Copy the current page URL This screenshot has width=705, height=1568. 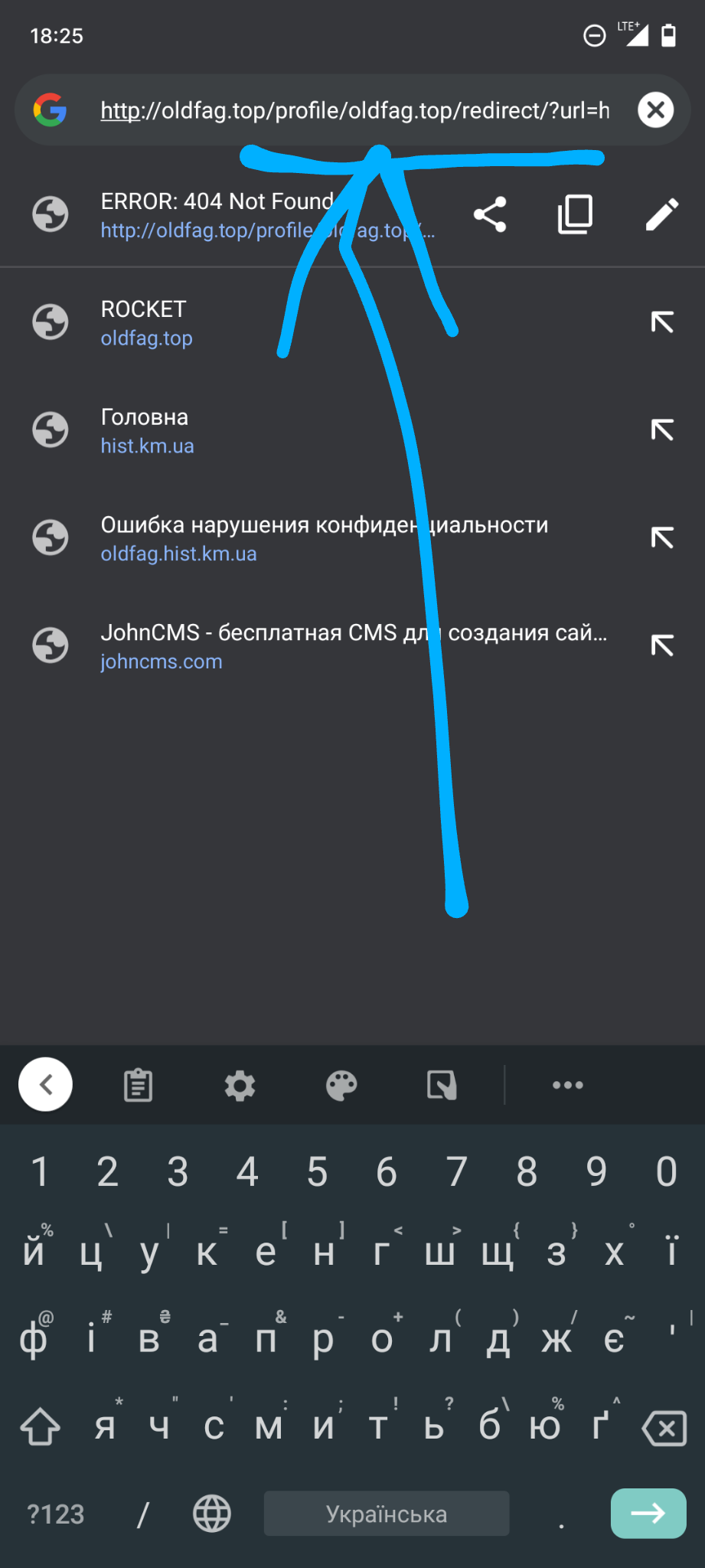(575, 214)
